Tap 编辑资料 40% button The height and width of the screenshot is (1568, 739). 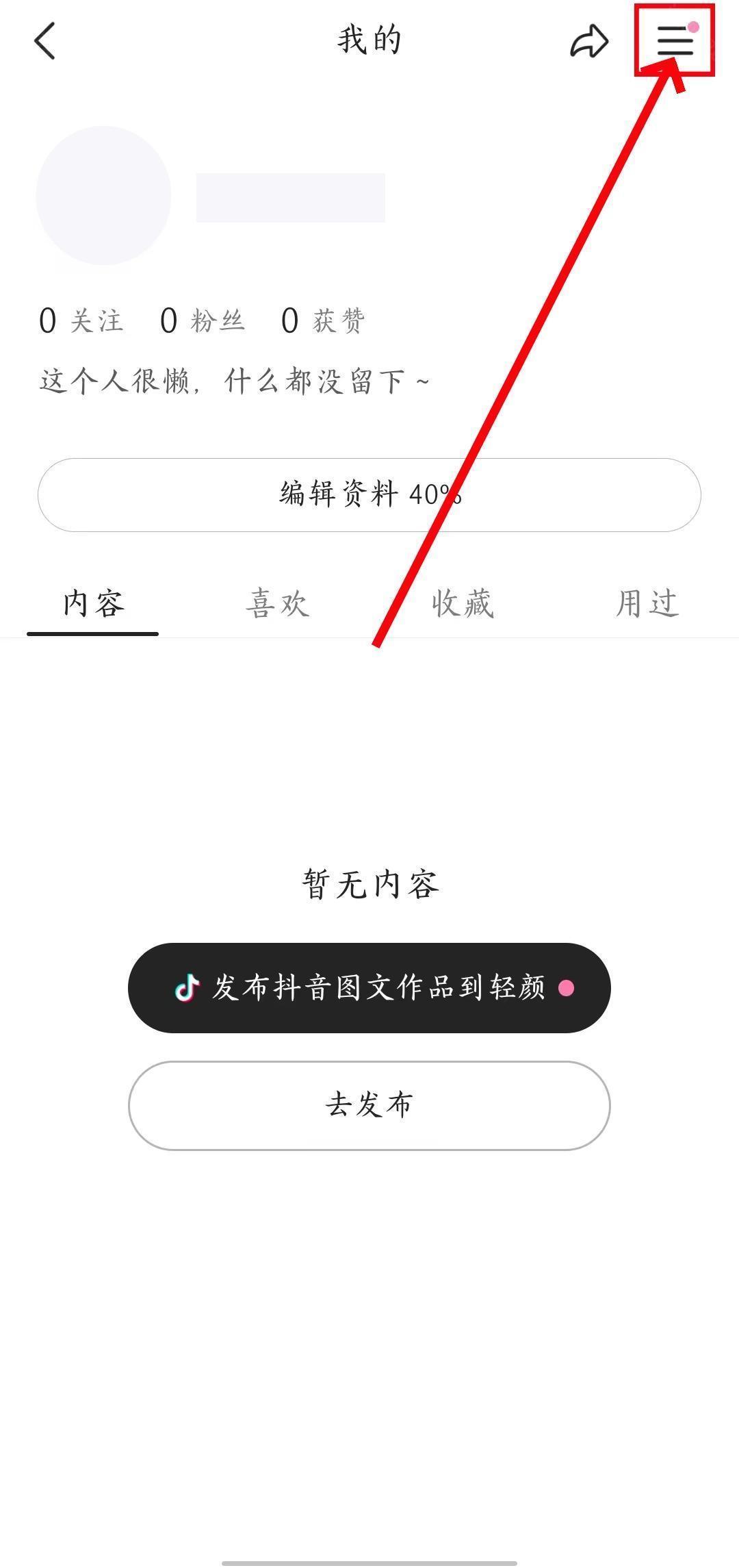(x=369, y=494)
